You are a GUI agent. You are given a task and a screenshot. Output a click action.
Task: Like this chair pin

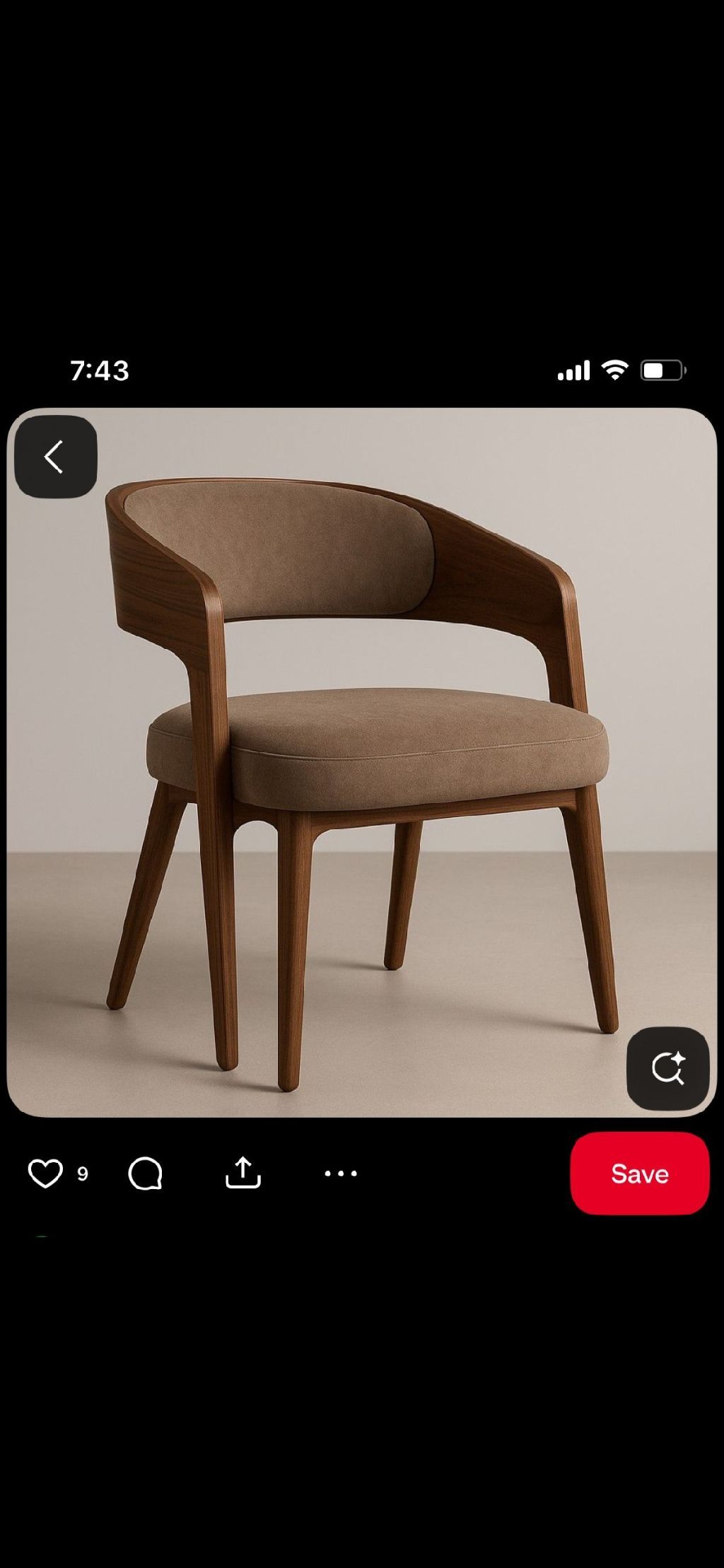coord(45,1174)
